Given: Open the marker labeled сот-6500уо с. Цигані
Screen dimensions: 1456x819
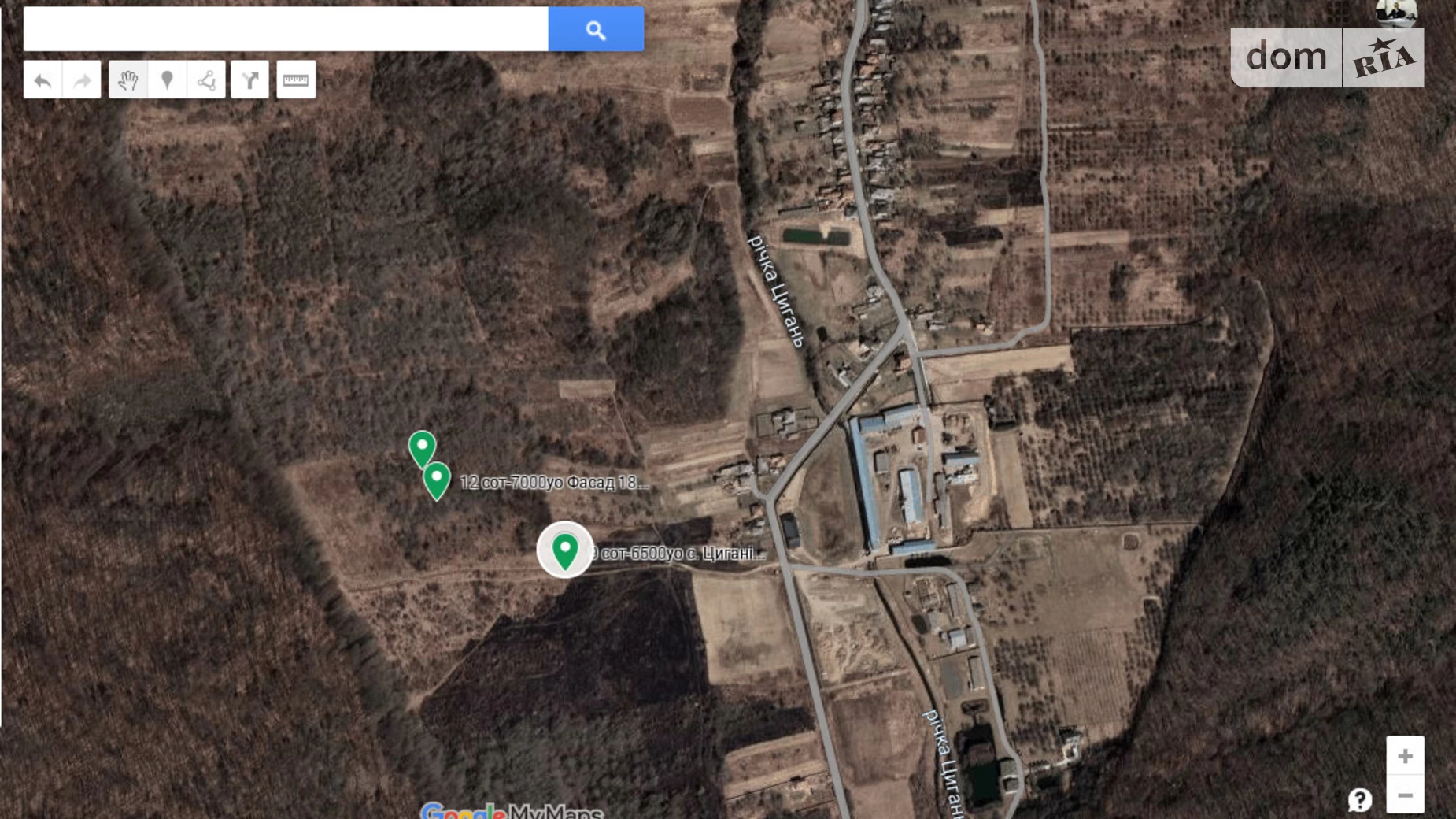Looking at the screenshot, I should (565, 549).
